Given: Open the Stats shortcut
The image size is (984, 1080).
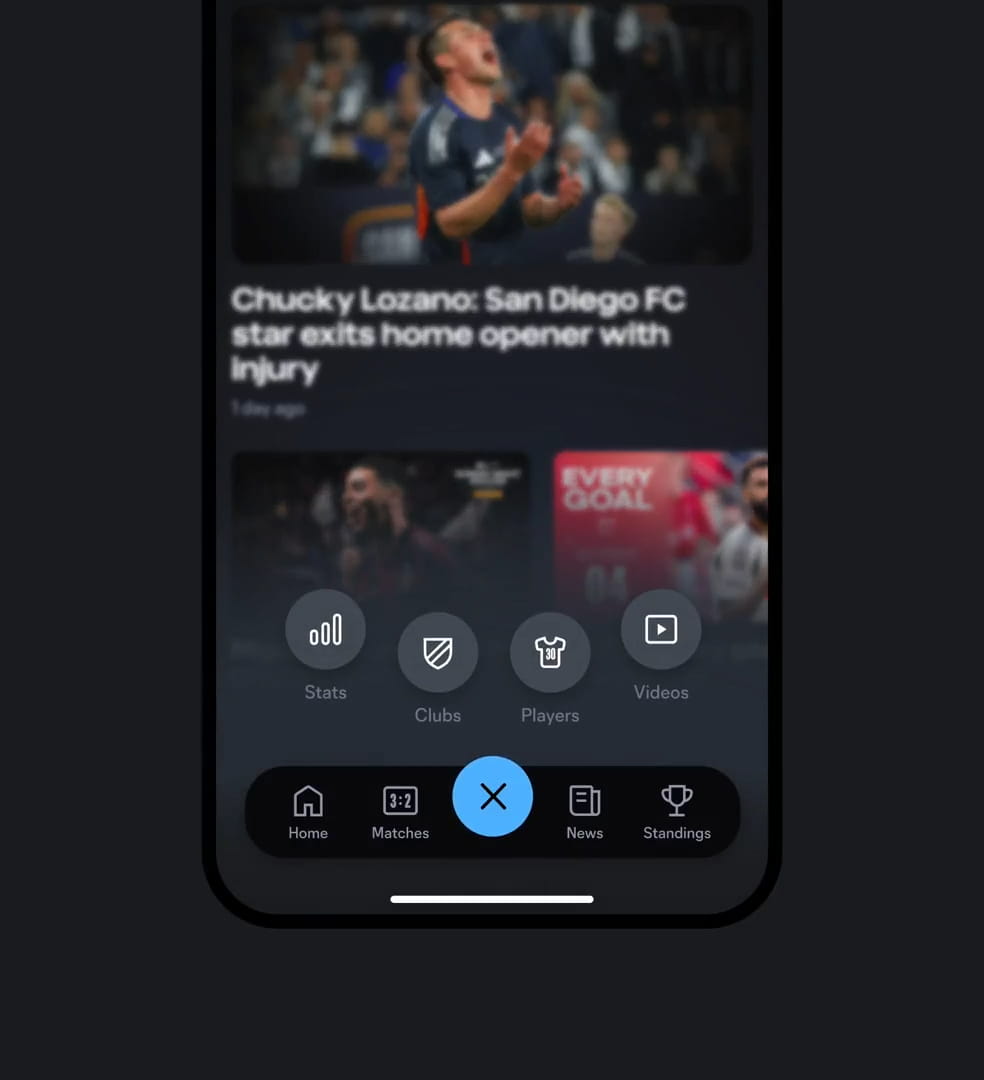Looking at the screenshot, I should pyautogui.click(x=325, y=630).
